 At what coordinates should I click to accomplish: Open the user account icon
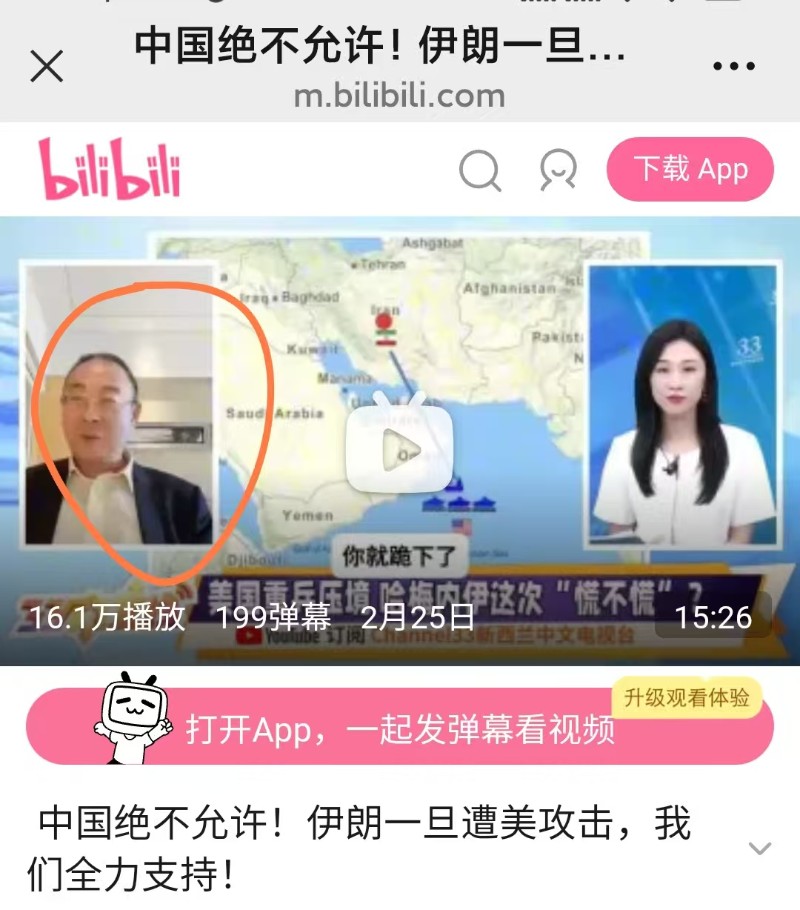coord(558,170)
